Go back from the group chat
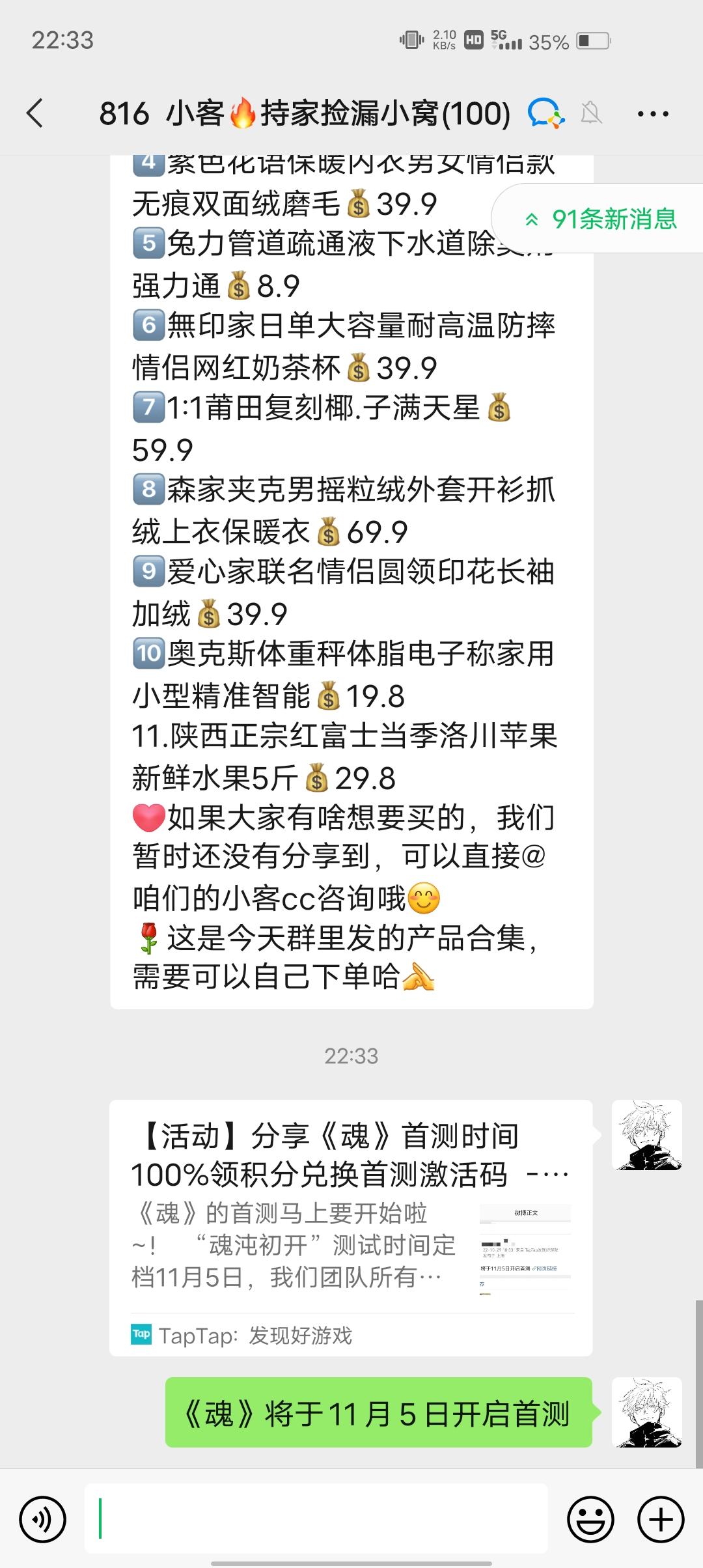 coord(35,113)
